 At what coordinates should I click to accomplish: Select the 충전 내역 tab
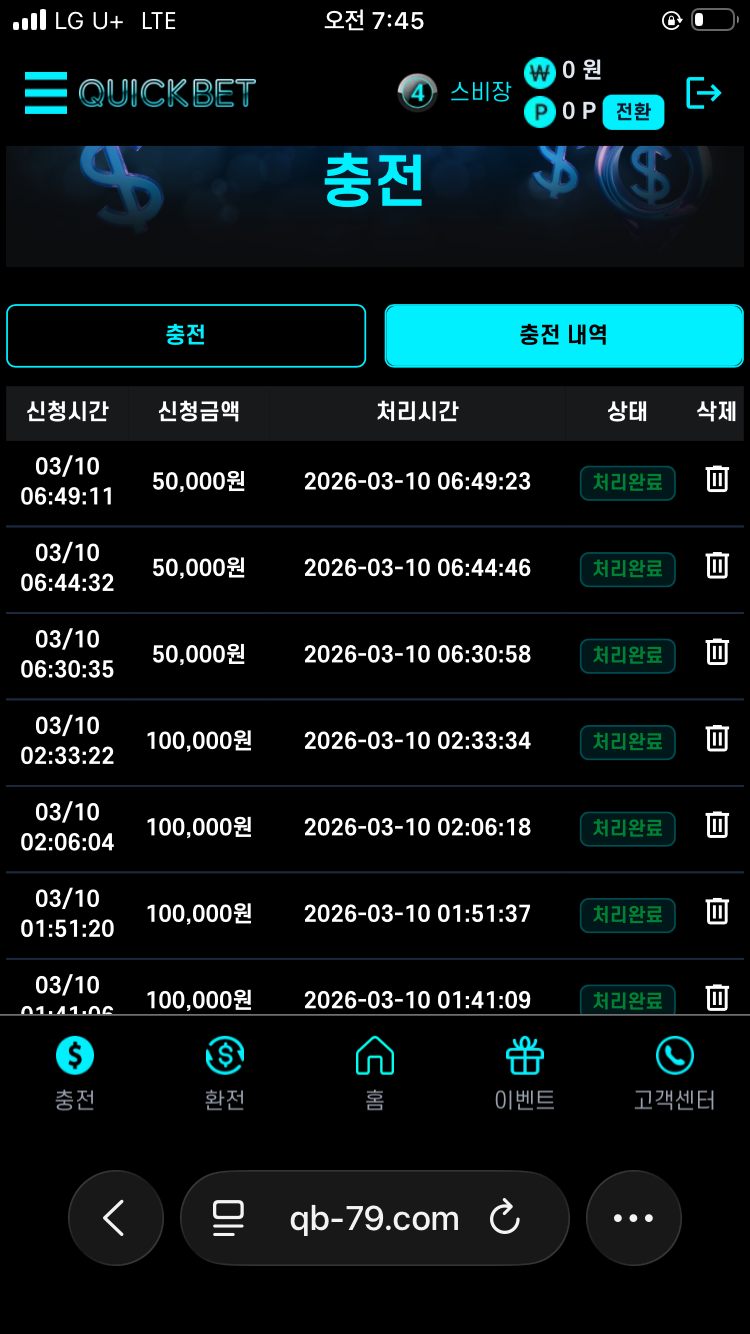coord(564,336)
